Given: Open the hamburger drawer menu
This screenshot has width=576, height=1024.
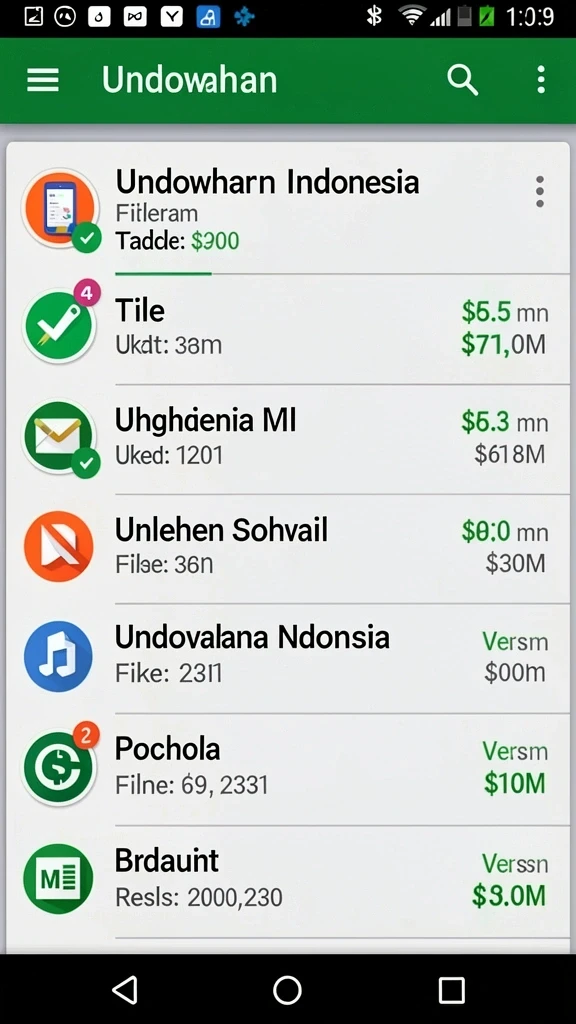Looking at the screenshot, I should coord(43,80).
